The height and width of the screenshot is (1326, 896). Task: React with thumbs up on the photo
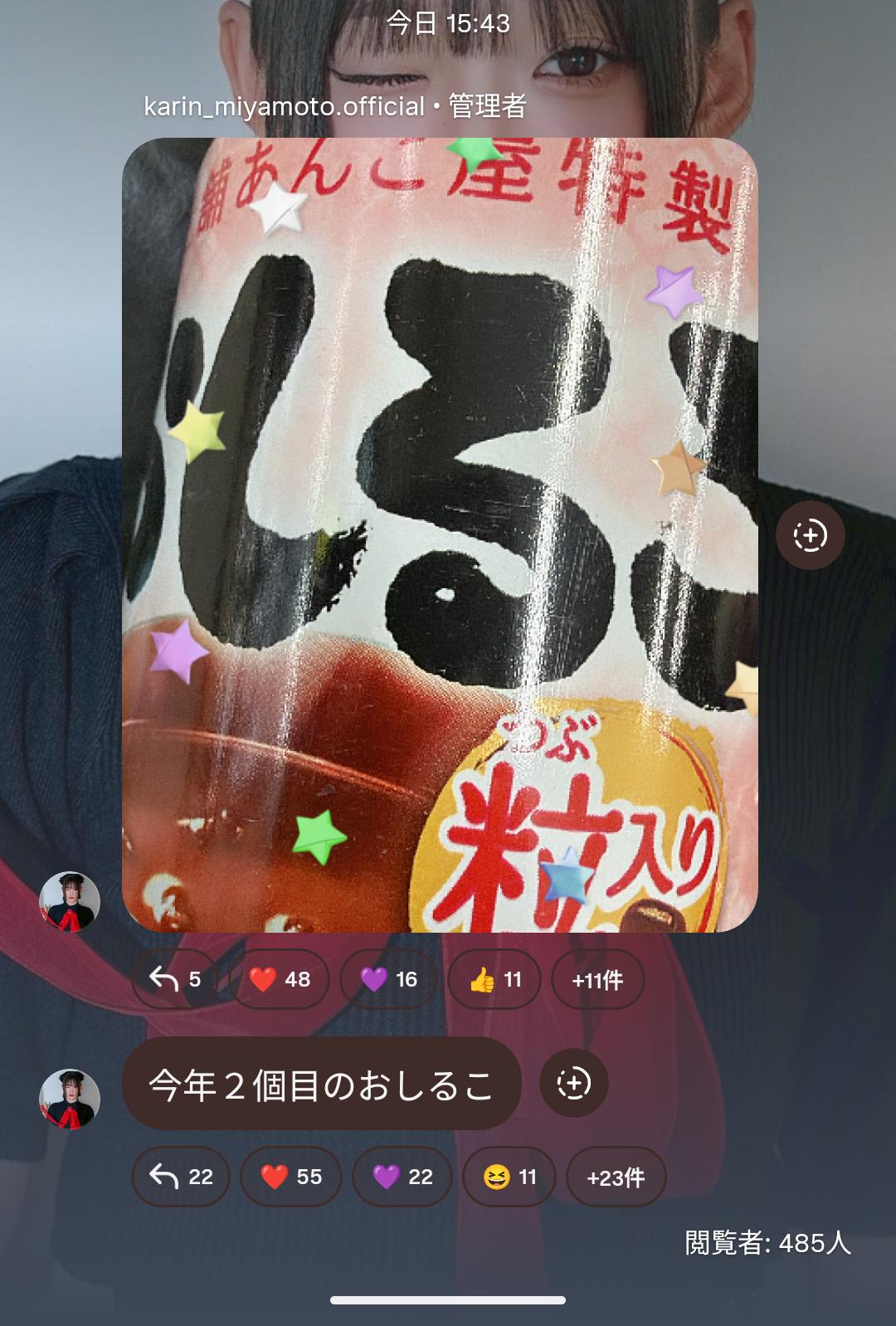(x=494, y=979)
